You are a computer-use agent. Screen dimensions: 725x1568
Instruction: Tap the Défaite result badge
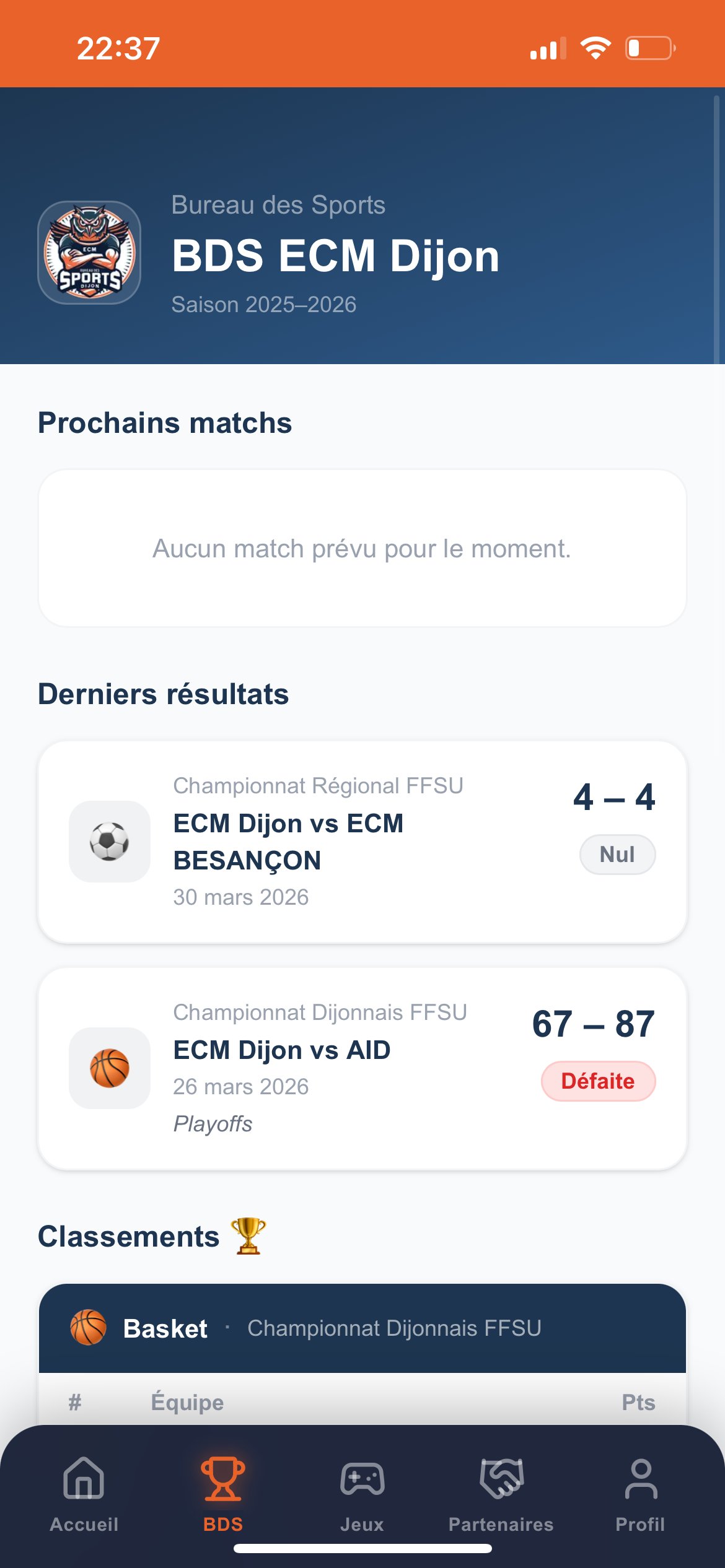tap(597, 1081)
